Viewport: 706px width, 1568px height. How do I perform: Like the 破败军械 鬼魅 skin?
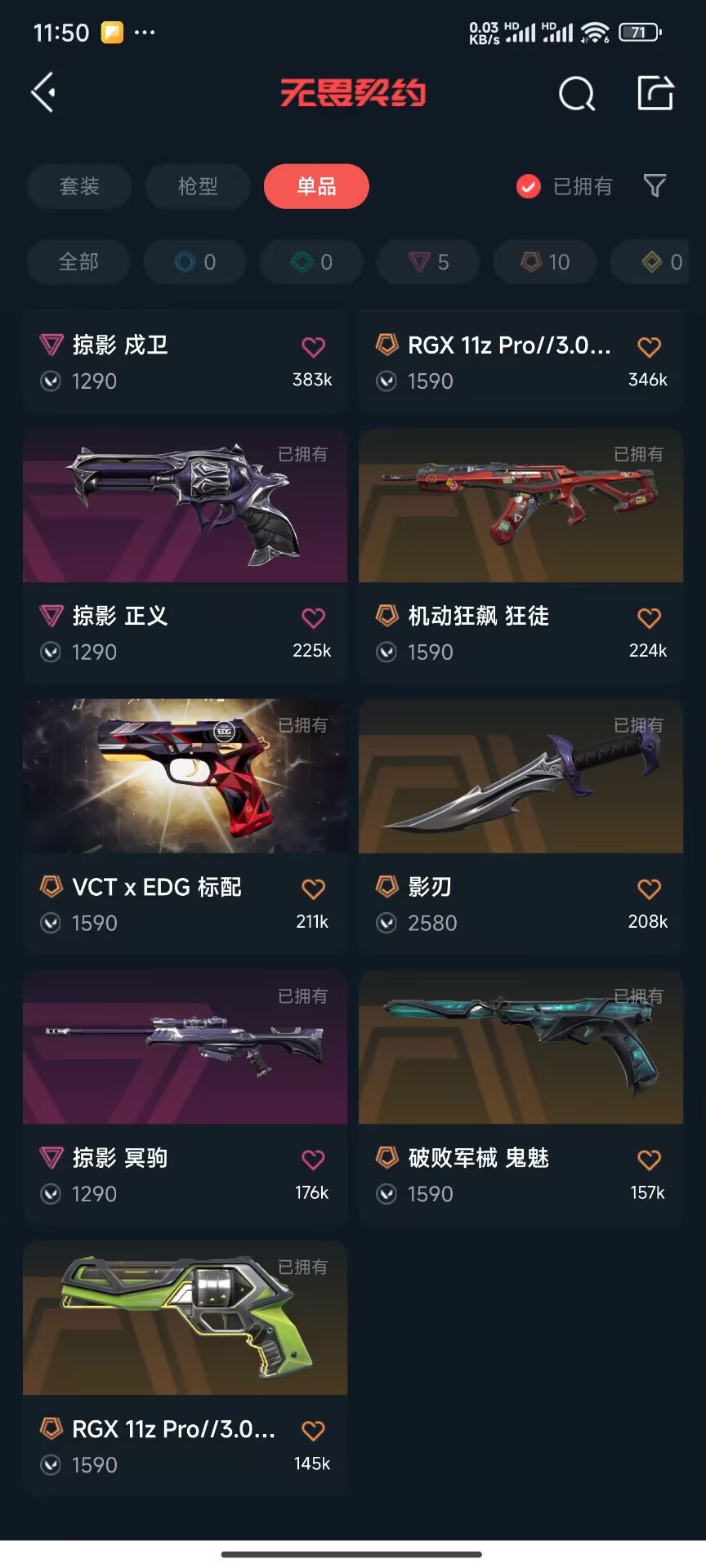click(649, 1160)
